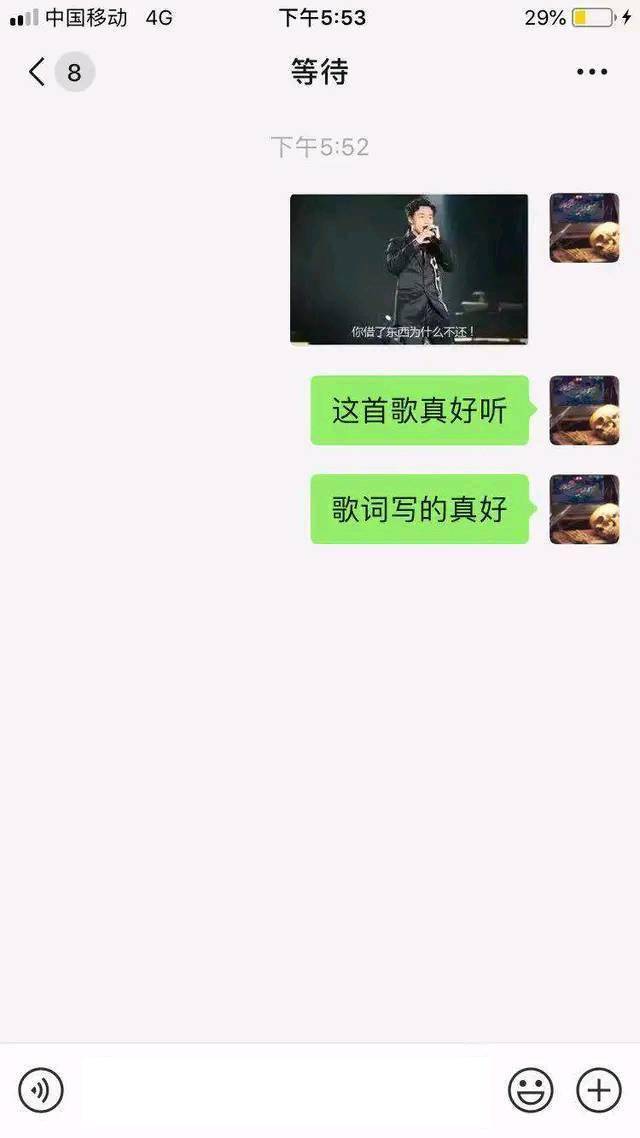
Task: Go back to the chat list
Action: 38,72
